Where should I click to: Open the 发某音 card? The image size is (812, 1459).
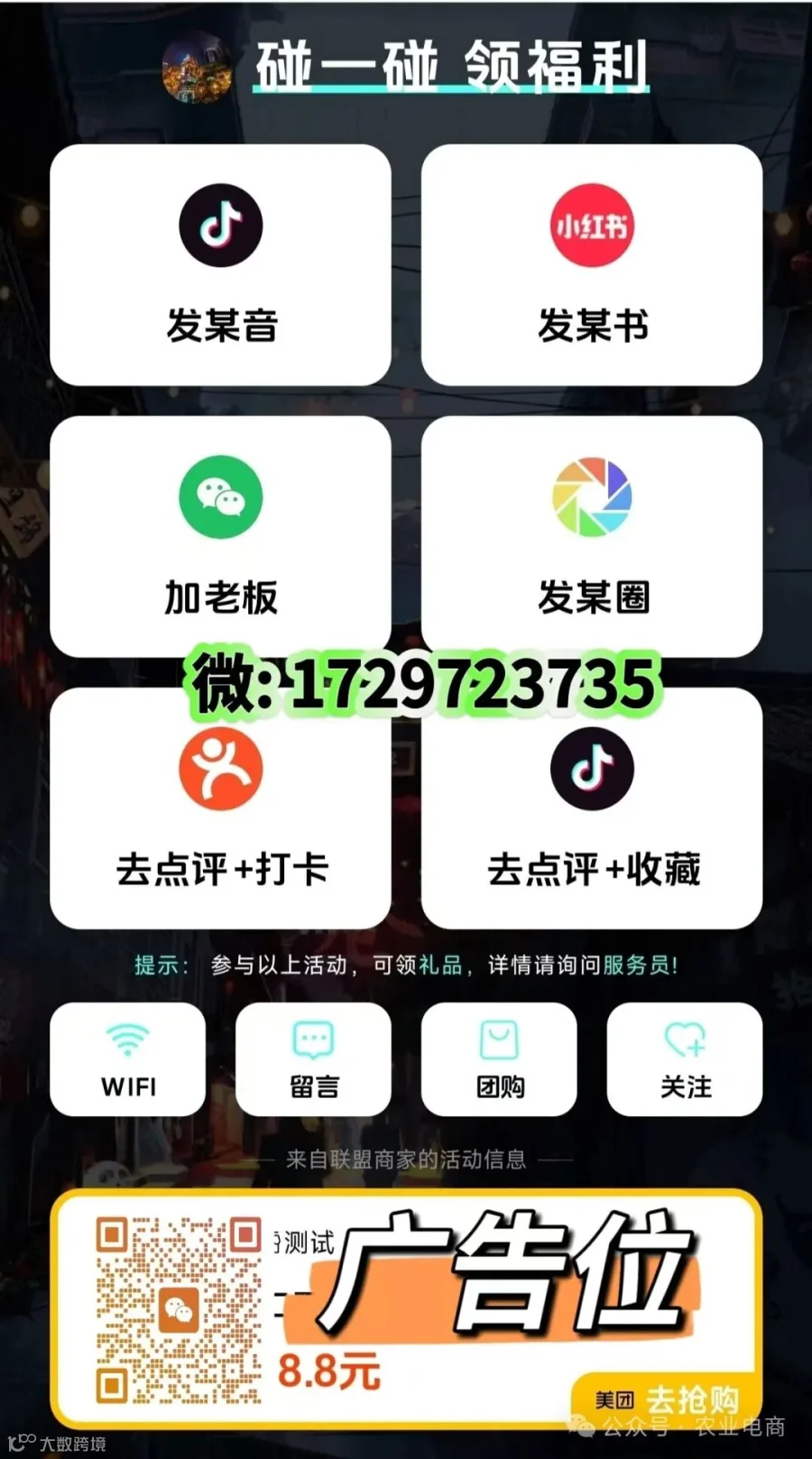coord(220,264)
